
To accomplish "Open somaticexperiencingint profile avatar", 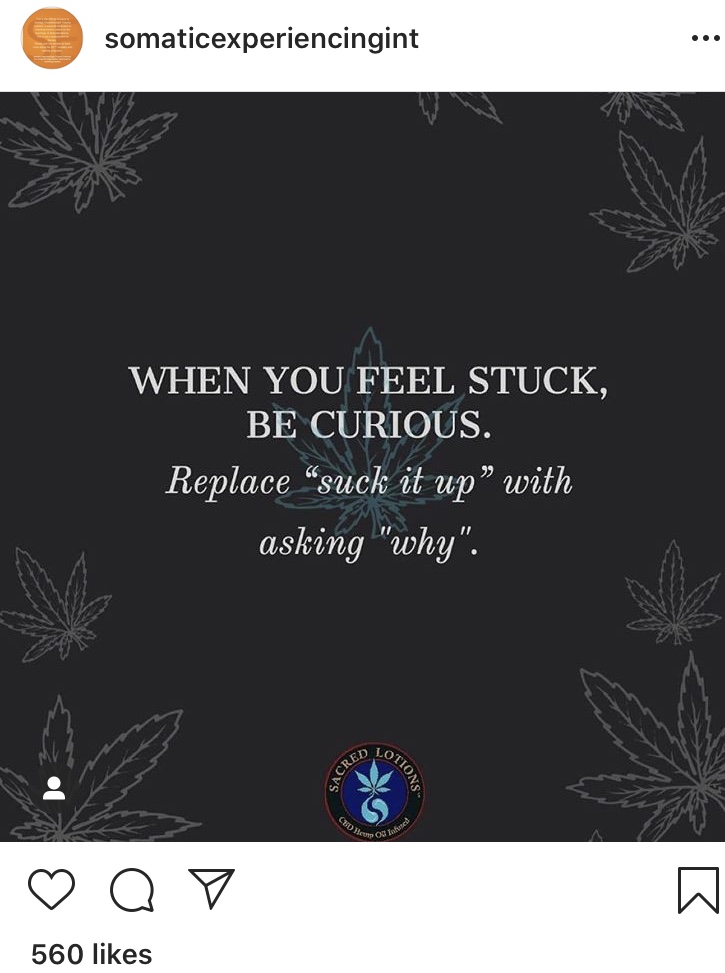I will tap(52, 39).
